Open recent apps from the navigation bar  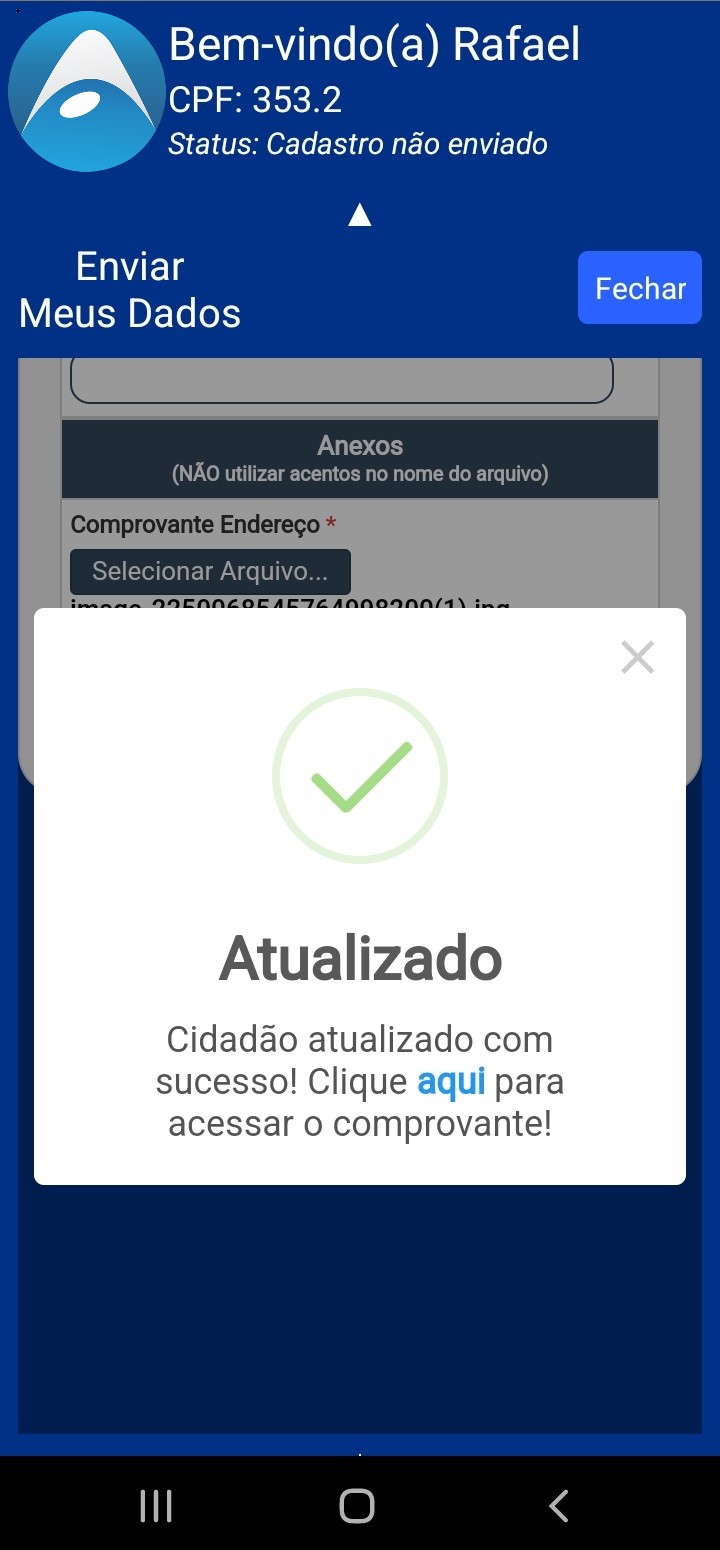tap(156, 1505)
